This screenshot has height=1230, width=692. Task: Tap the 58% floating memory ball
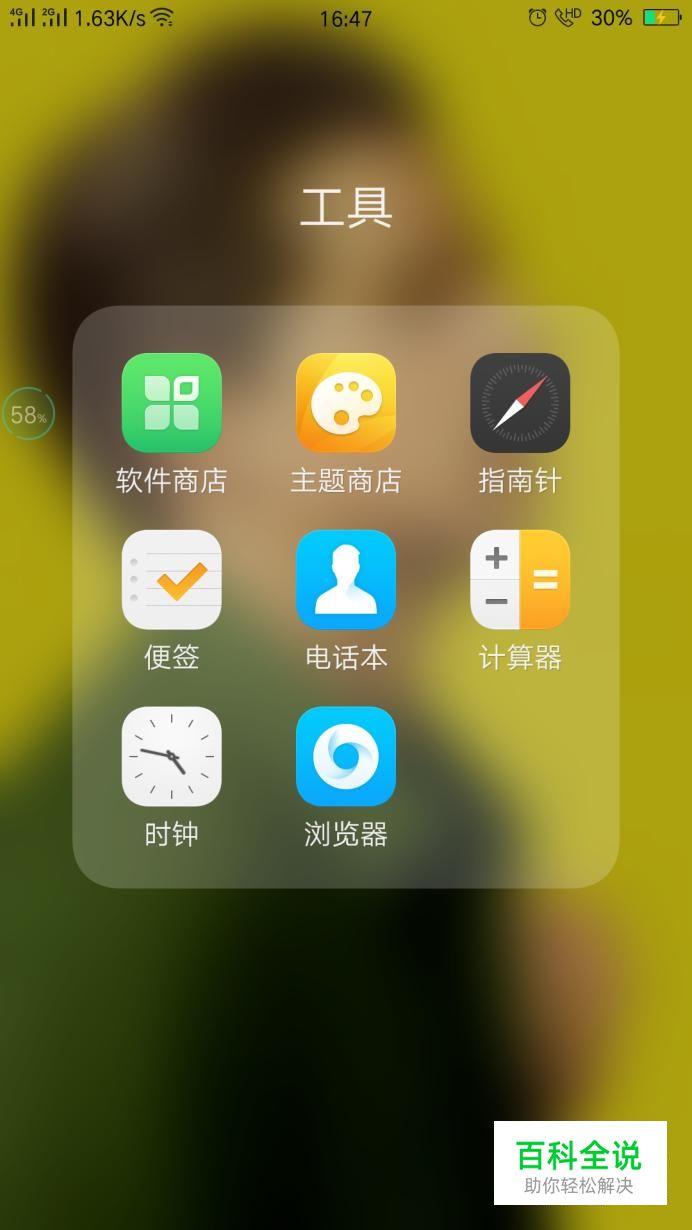point(28,414)
